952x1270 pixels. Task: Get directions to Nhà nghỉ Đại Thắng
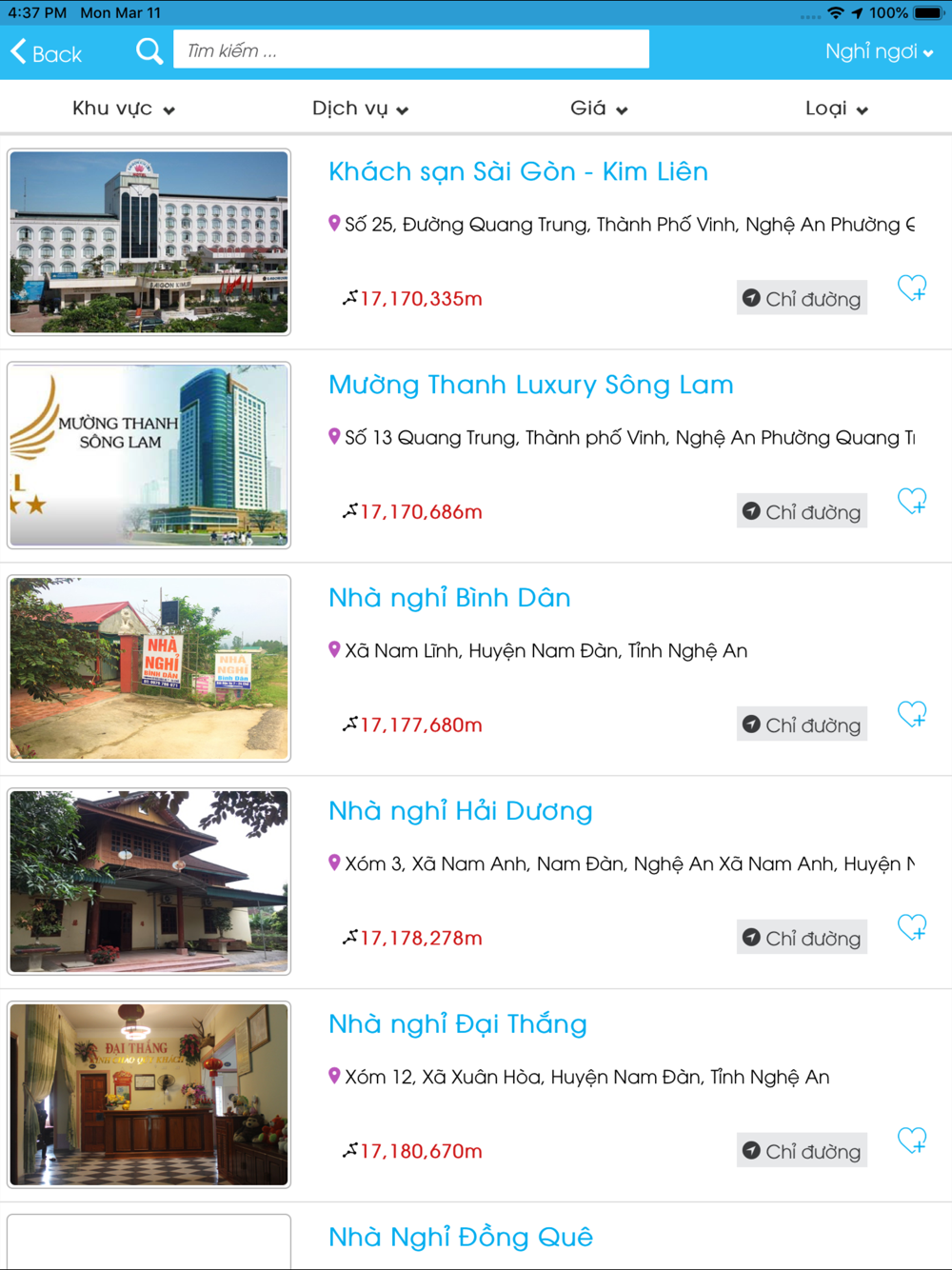pyautogui.click(x=802, y=1152)
